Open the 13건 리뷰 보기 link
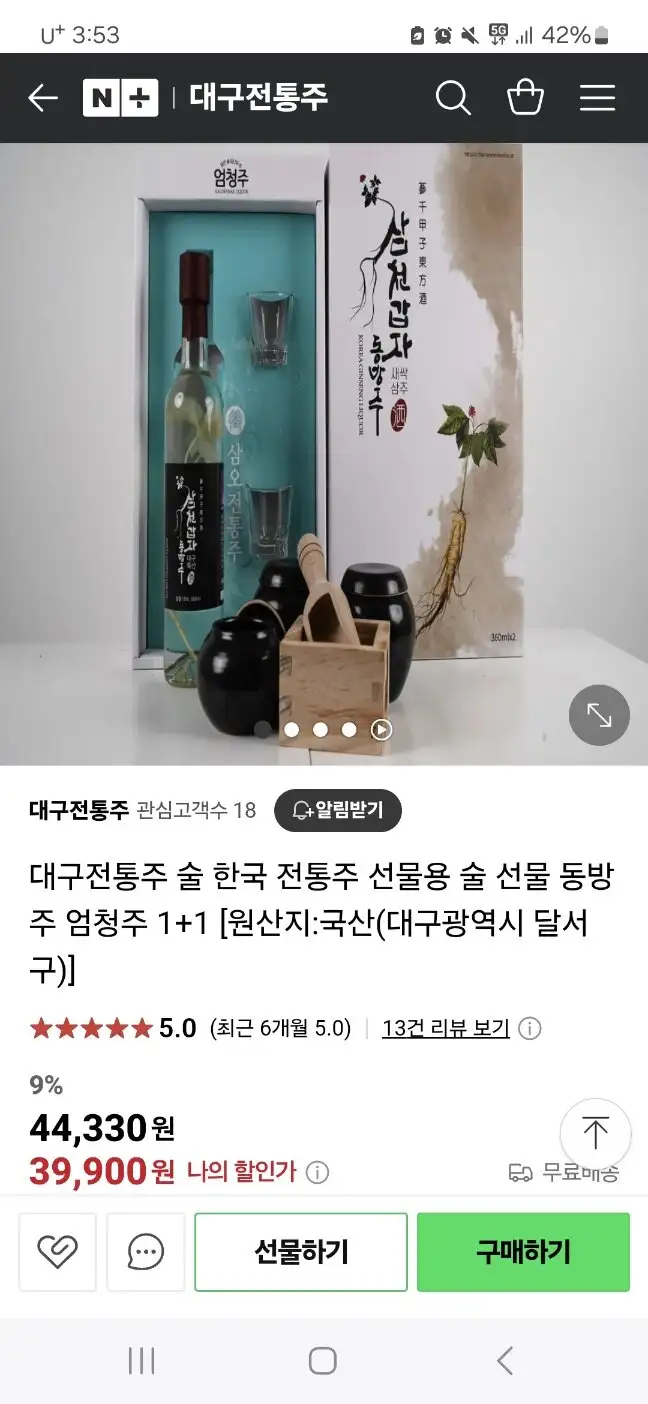The width and height of the screenshot is (648, 1404). (x=445, y=1028)
